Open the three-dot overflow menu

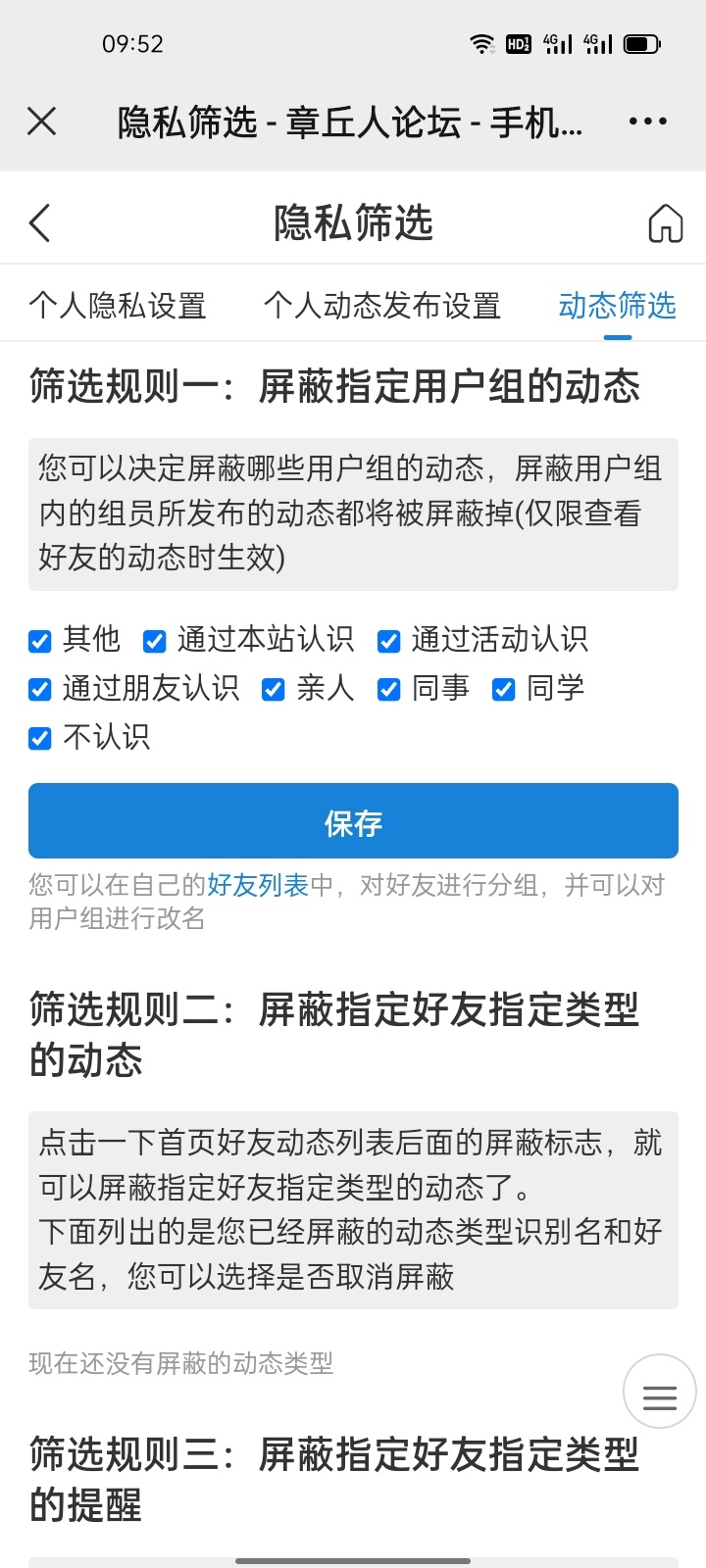(647, 122)
